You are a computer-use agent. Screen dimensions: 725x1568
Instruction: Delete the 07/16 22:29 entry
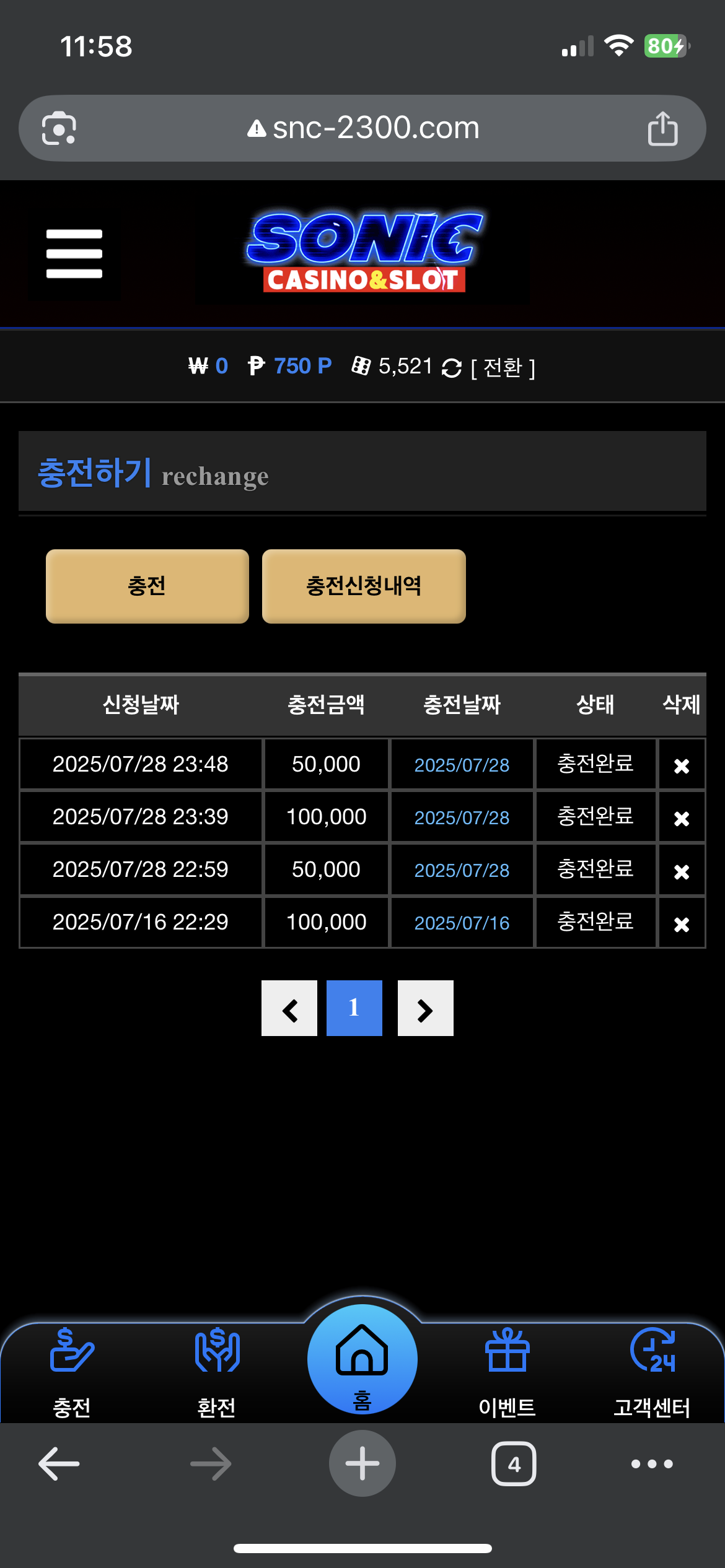pyautogui.click(x=682, y=924)
